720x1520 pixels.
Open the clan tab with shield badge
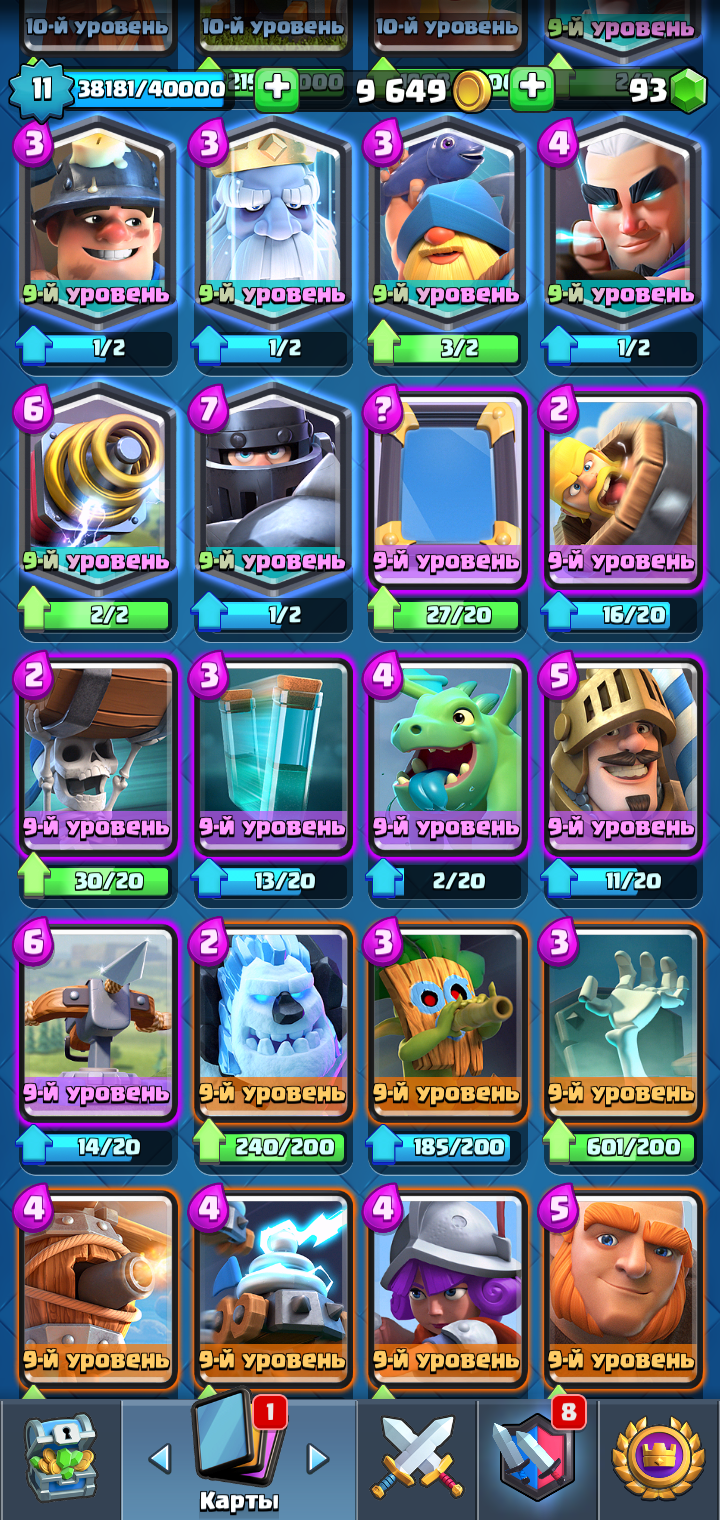[537, 1458]
